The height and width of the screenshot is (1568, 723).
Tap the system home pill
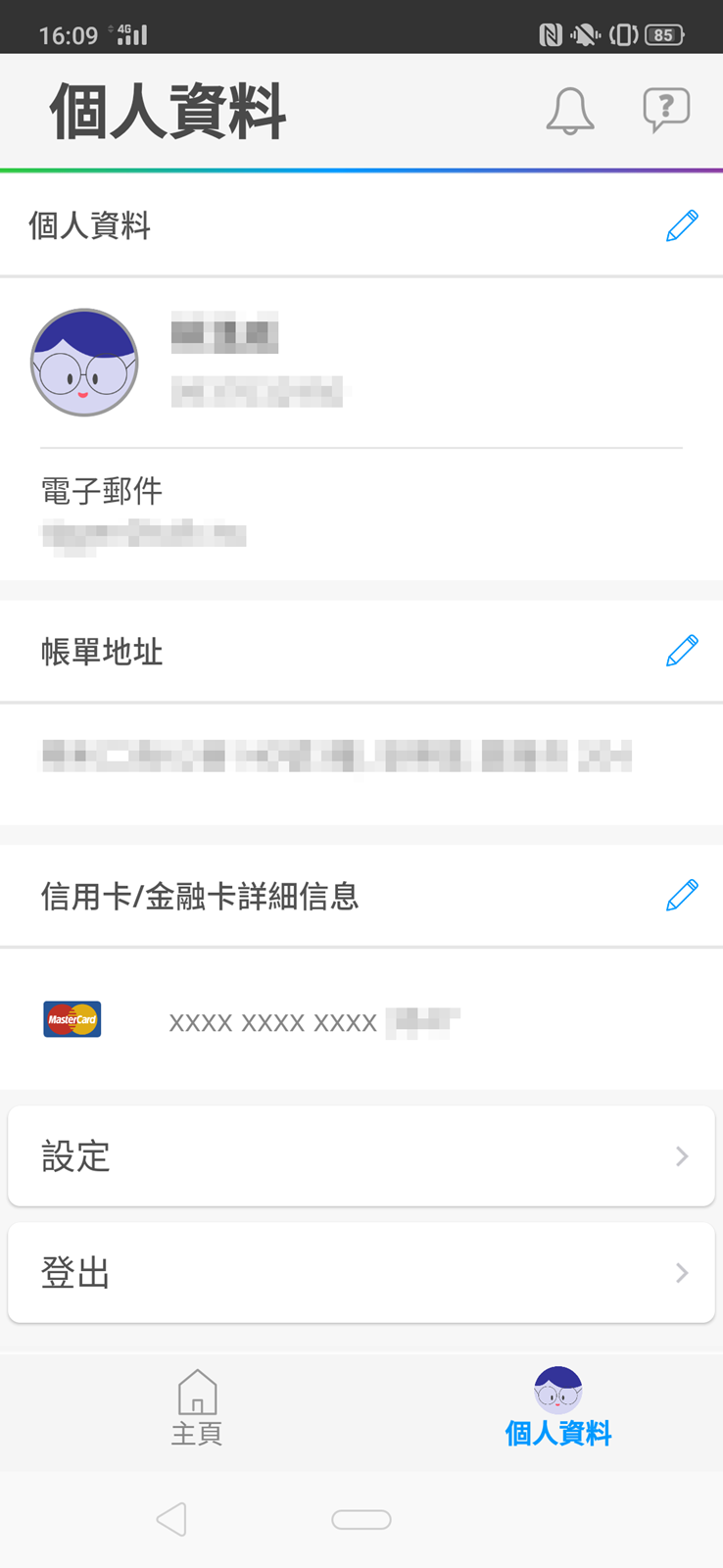(x=361, y=1519)
